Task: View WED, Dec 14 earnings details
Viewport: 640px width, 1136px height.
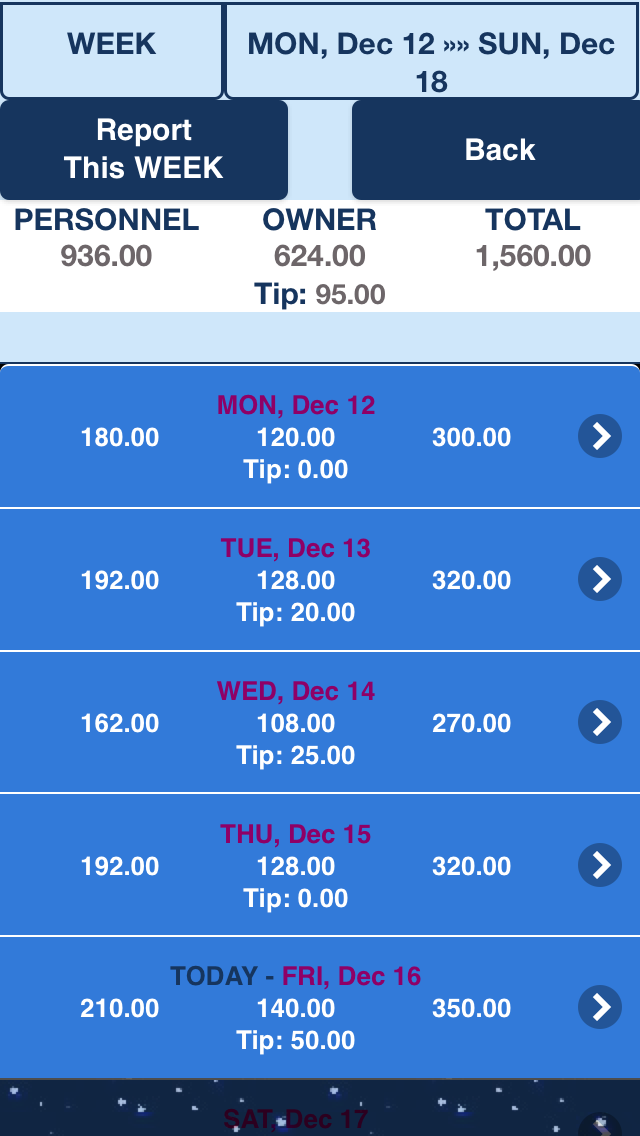Action: click(320, 722)
